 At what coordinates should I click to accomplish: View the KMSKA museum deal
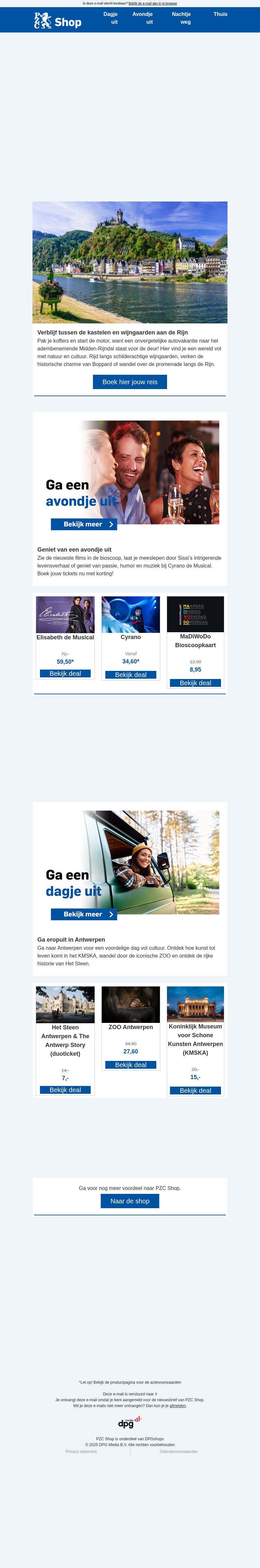195,1090
